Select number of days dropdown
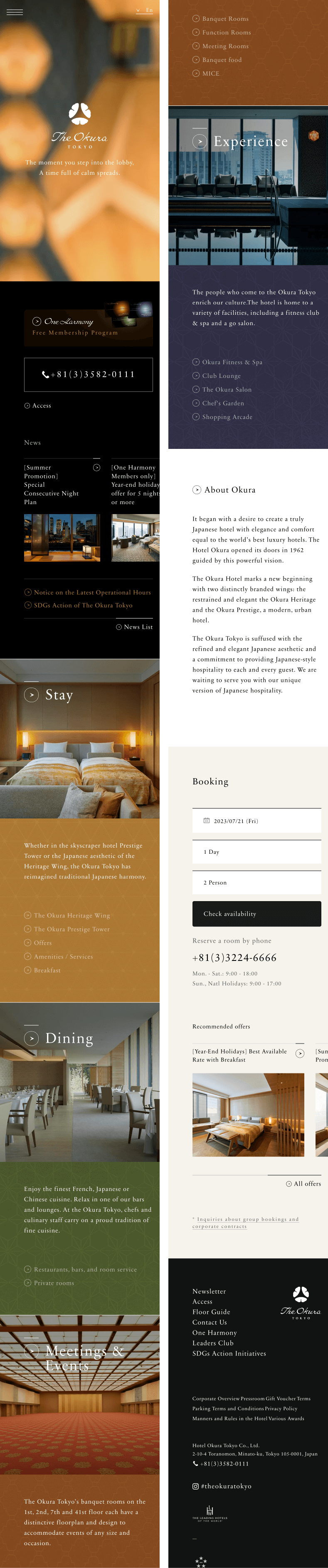The width and height of the screenshot is (328, 1568). [256, 852]
